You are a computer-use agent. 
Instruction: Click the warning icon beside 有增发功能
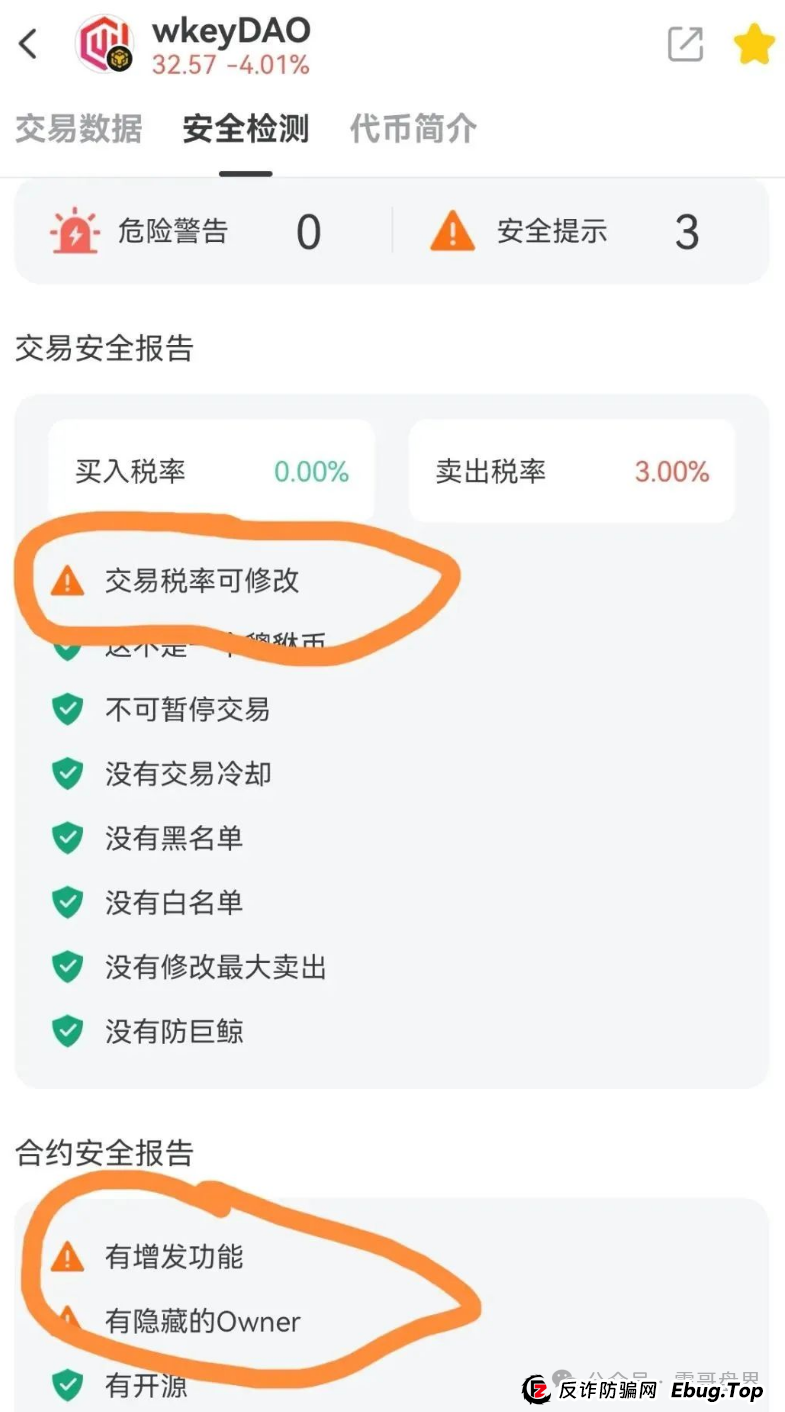coord(67,1258)
